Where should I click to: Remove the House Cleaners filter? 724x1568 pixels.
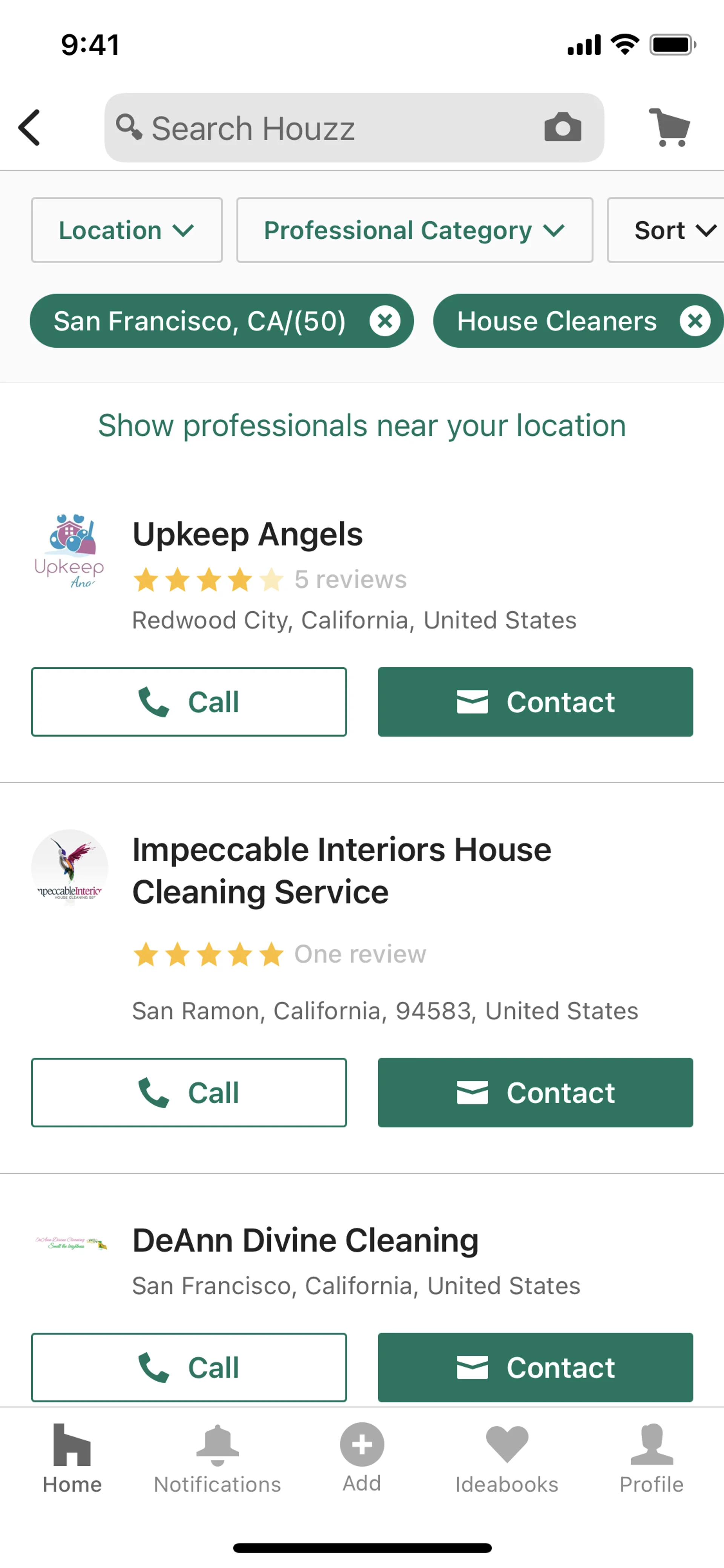(695, 321)
